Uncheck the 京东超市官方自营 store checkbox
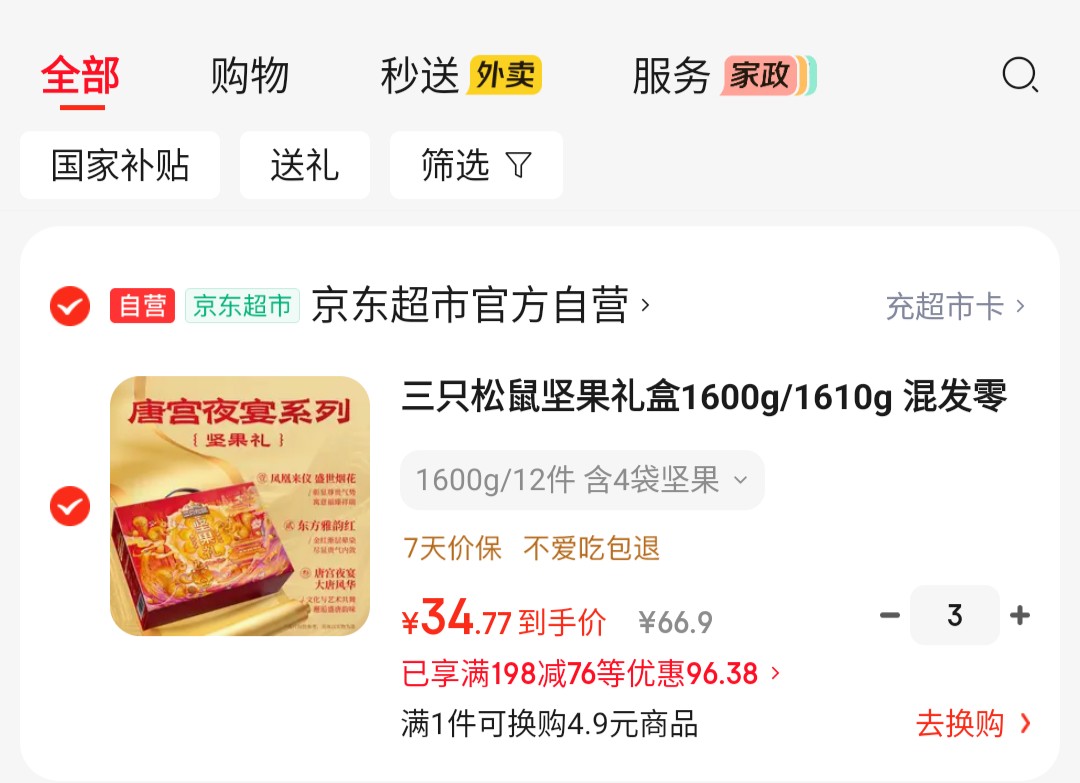1080x783 pixels. coord(70,306)
